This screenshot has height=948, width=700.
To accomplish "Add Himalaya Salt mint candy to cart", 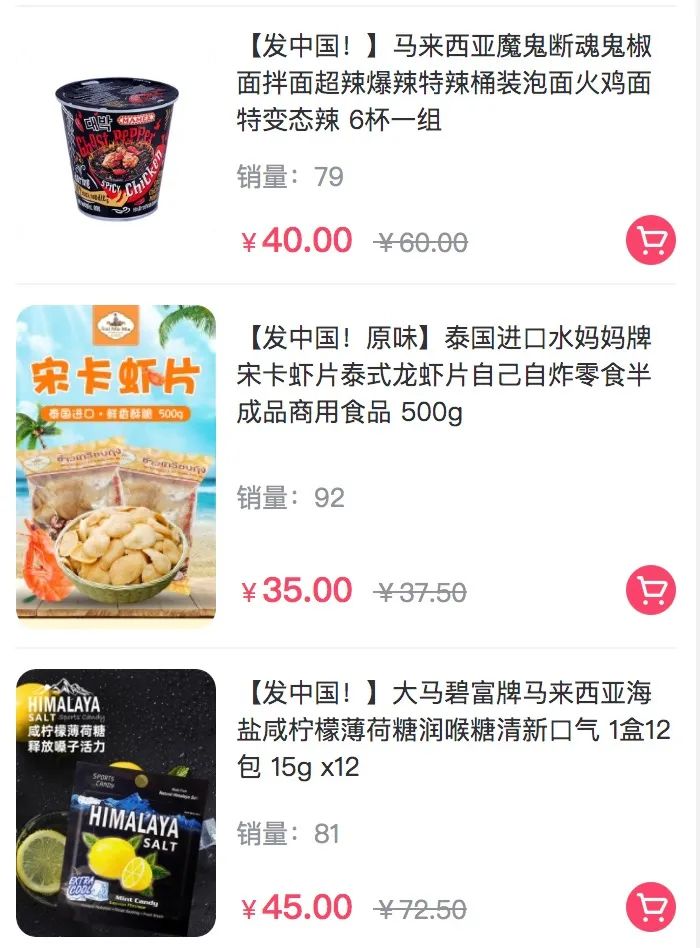I will (x=651, y=907).
